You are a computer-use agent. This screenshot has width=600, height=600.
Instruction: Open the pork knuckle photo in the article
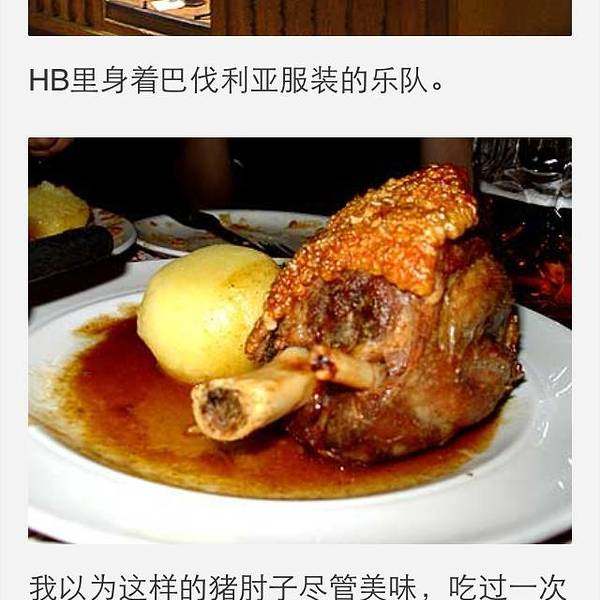[300, 340]
